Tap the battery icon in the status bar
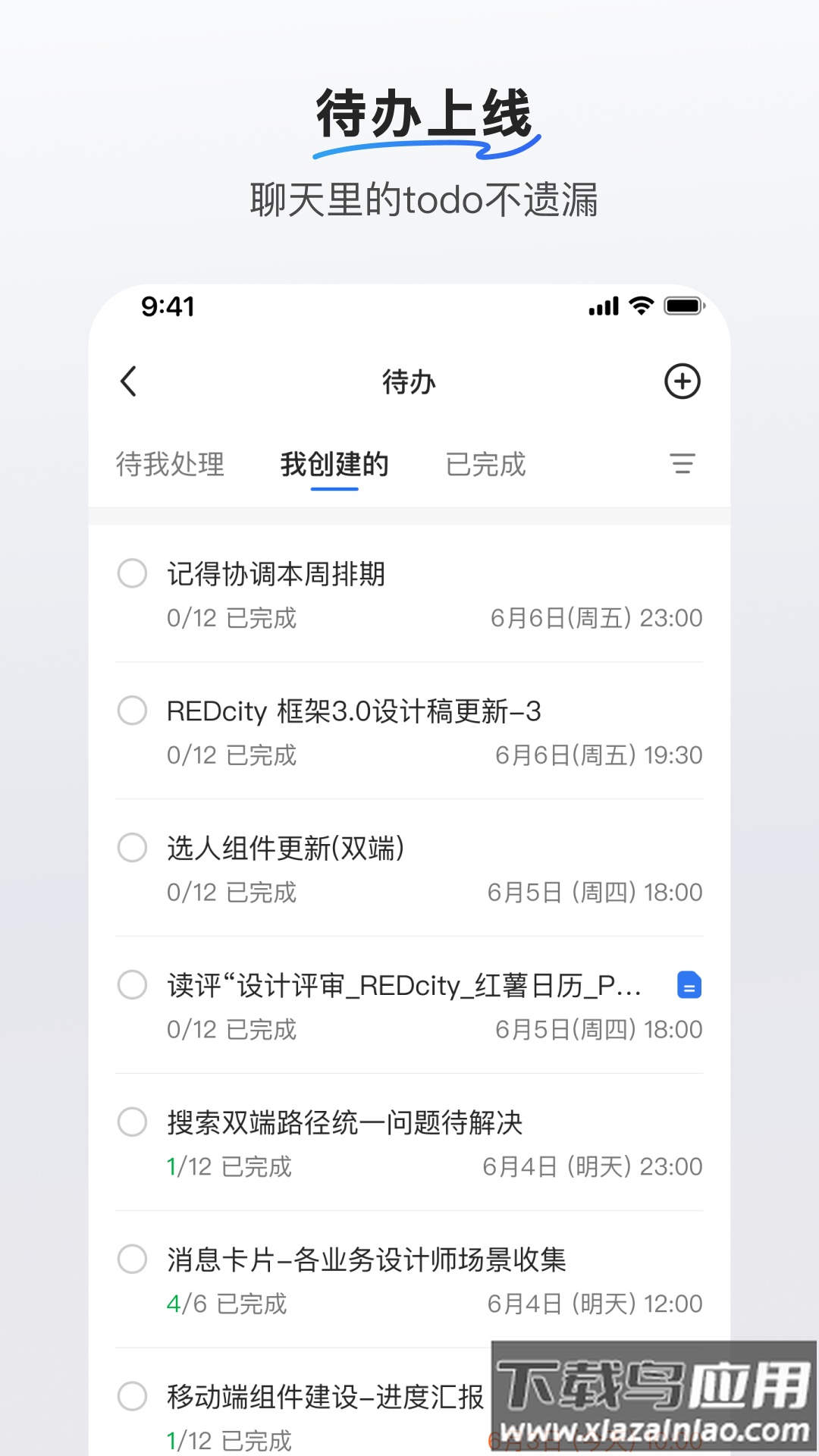This screenshot has width=819, height=1456. pos(682,306)
